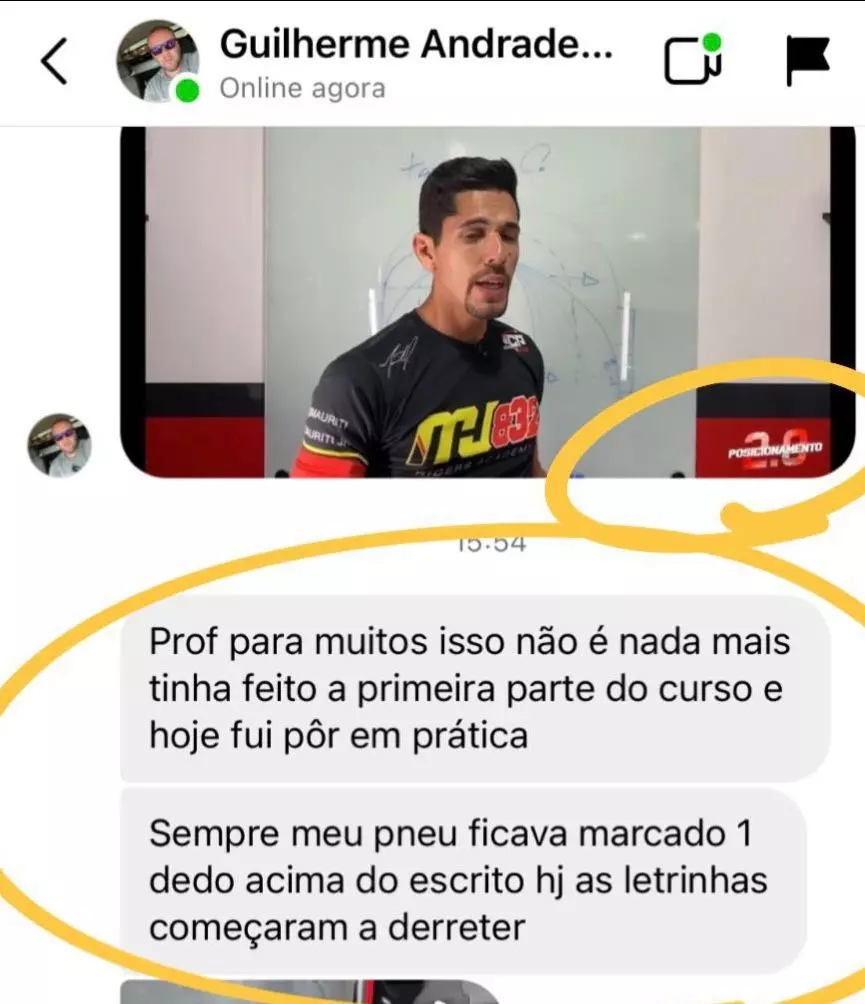Select the green dot on the video call icon
Screen dimensions: 865x1004
click(x=712, y=41)
